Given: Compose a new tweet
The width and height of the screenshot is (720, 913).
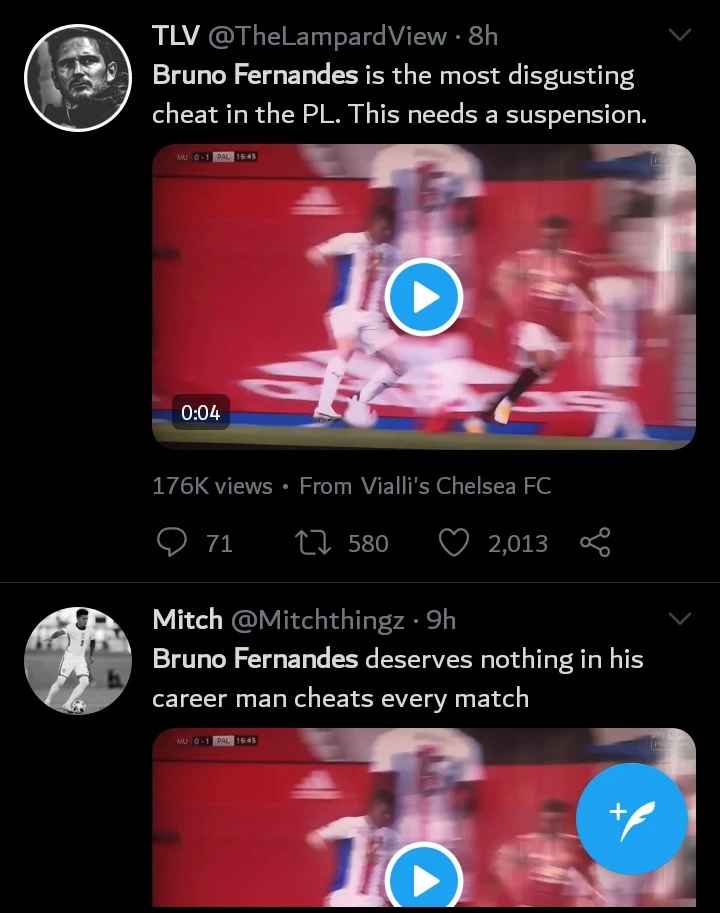Looking at the screenshot, I should tap(631, 817).
